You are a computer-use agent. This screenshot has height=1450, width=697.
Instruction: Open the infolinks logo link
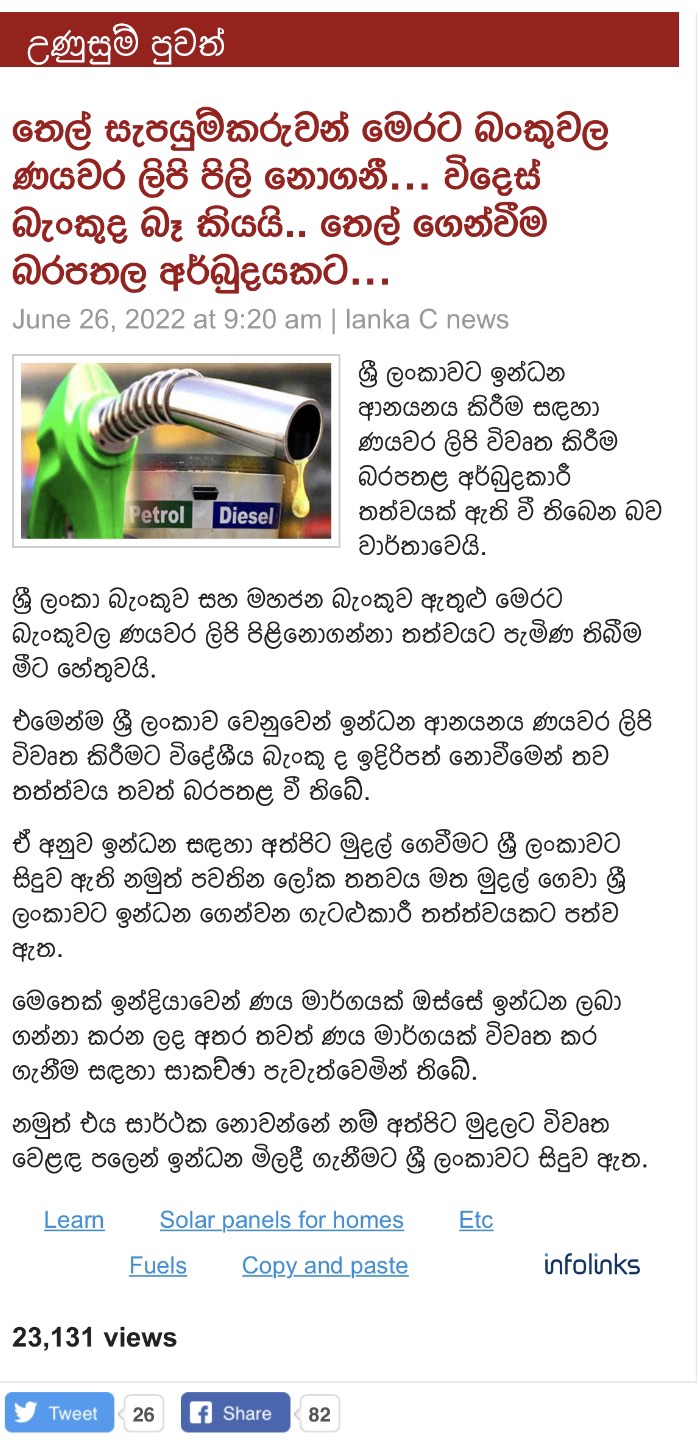(592, 1264)
